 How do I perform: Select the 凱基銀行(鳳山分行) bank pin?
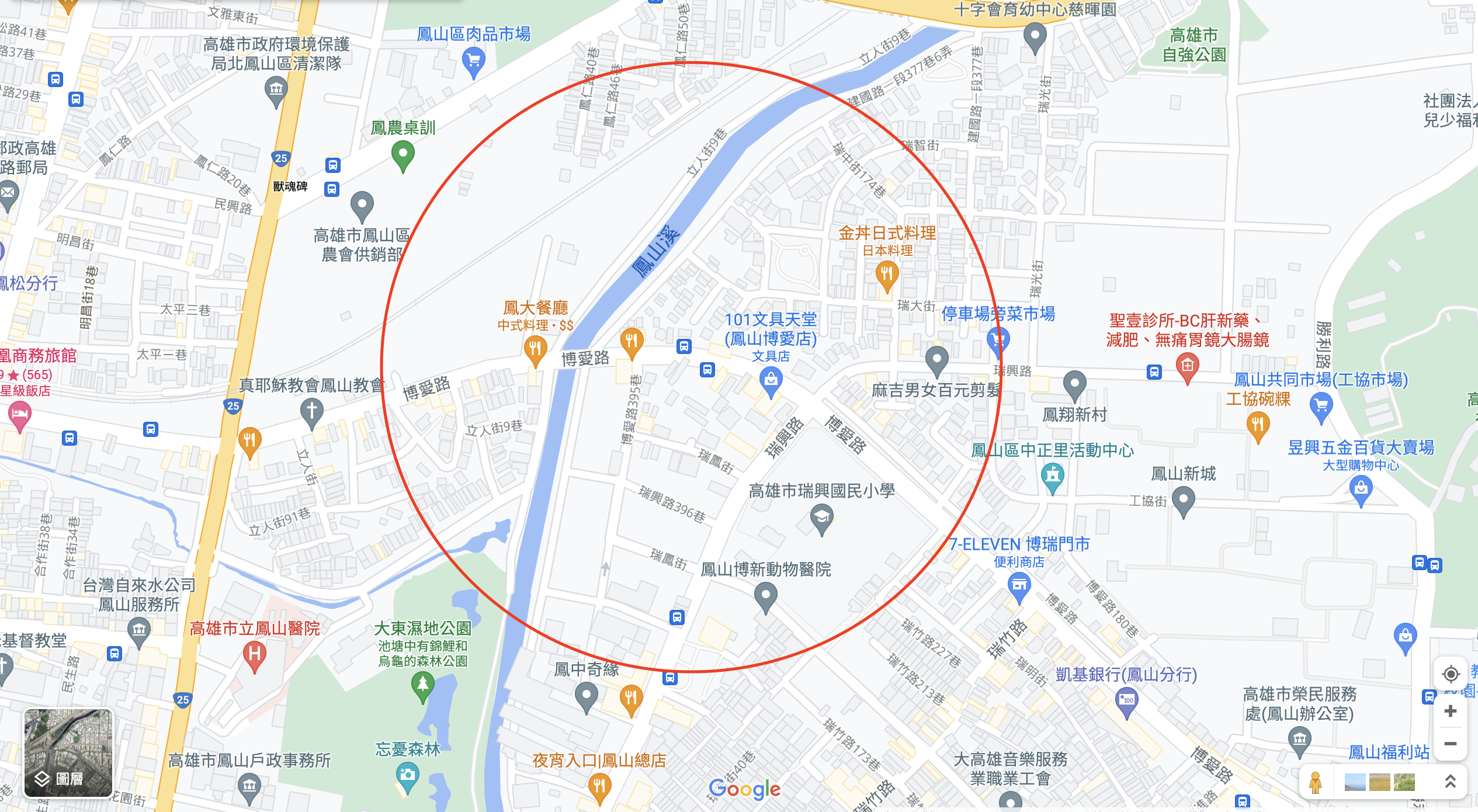click(x=1126, y=700)
